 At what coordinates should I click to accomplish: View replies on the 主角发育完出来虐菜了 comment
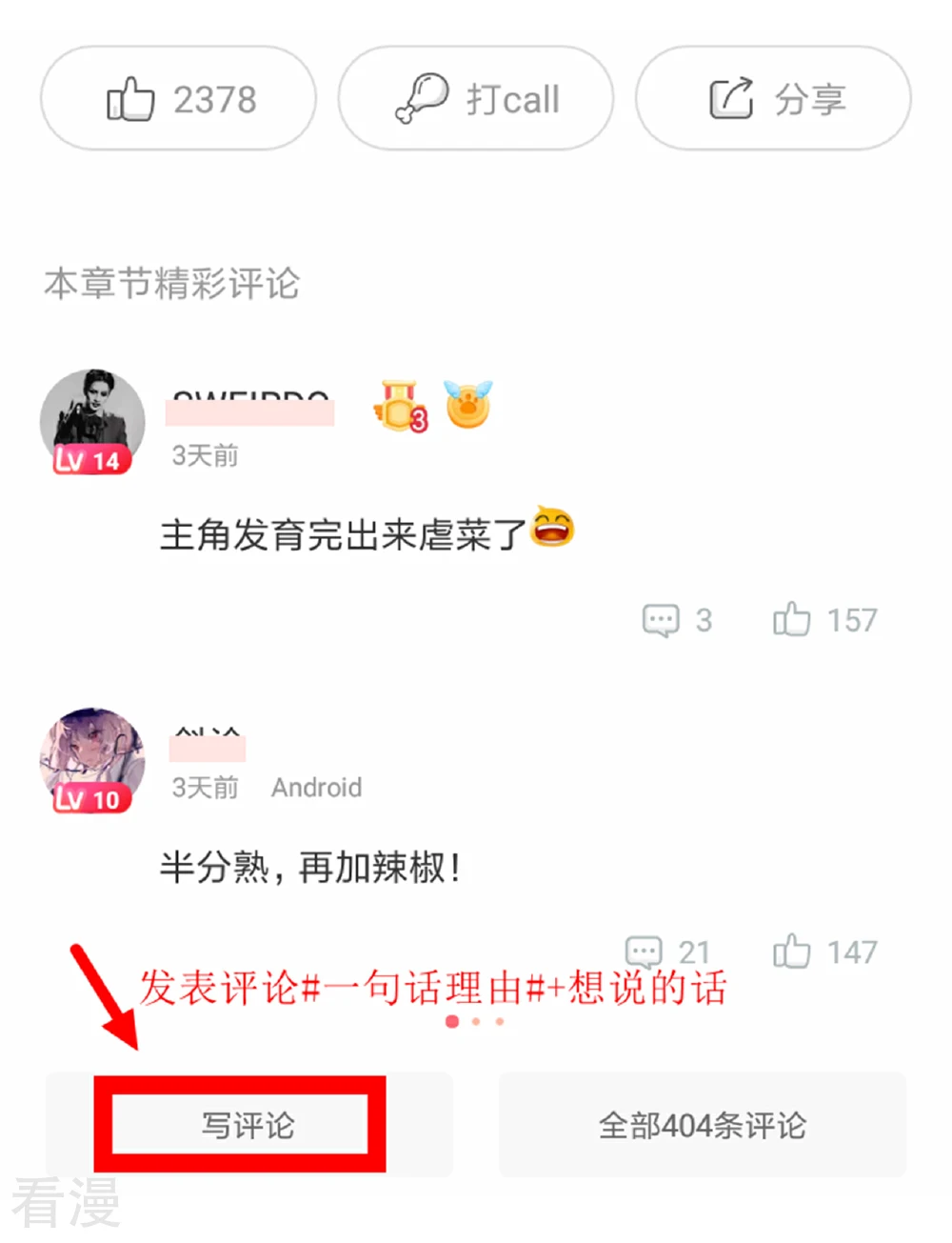tap(677, 620)
